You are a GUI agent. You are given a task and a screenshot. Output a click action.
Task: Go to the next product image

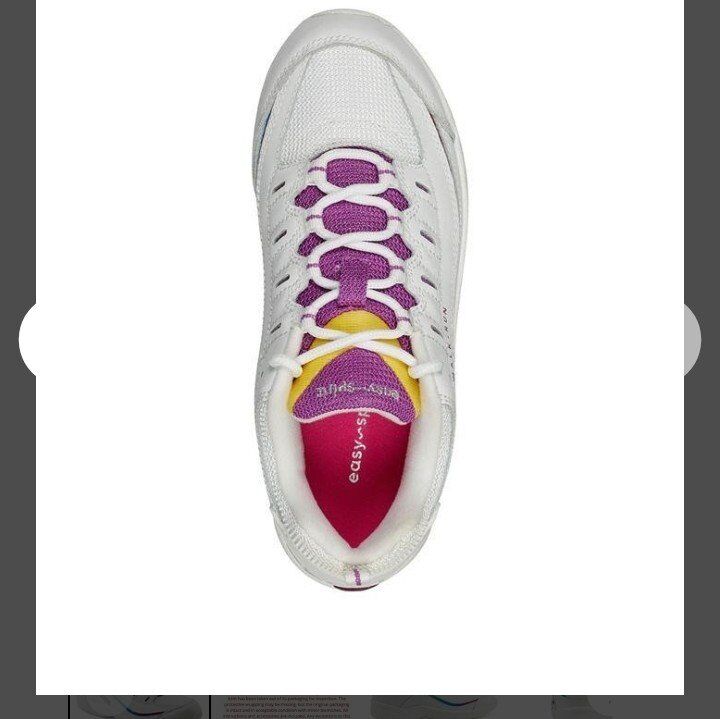[691, 340]
